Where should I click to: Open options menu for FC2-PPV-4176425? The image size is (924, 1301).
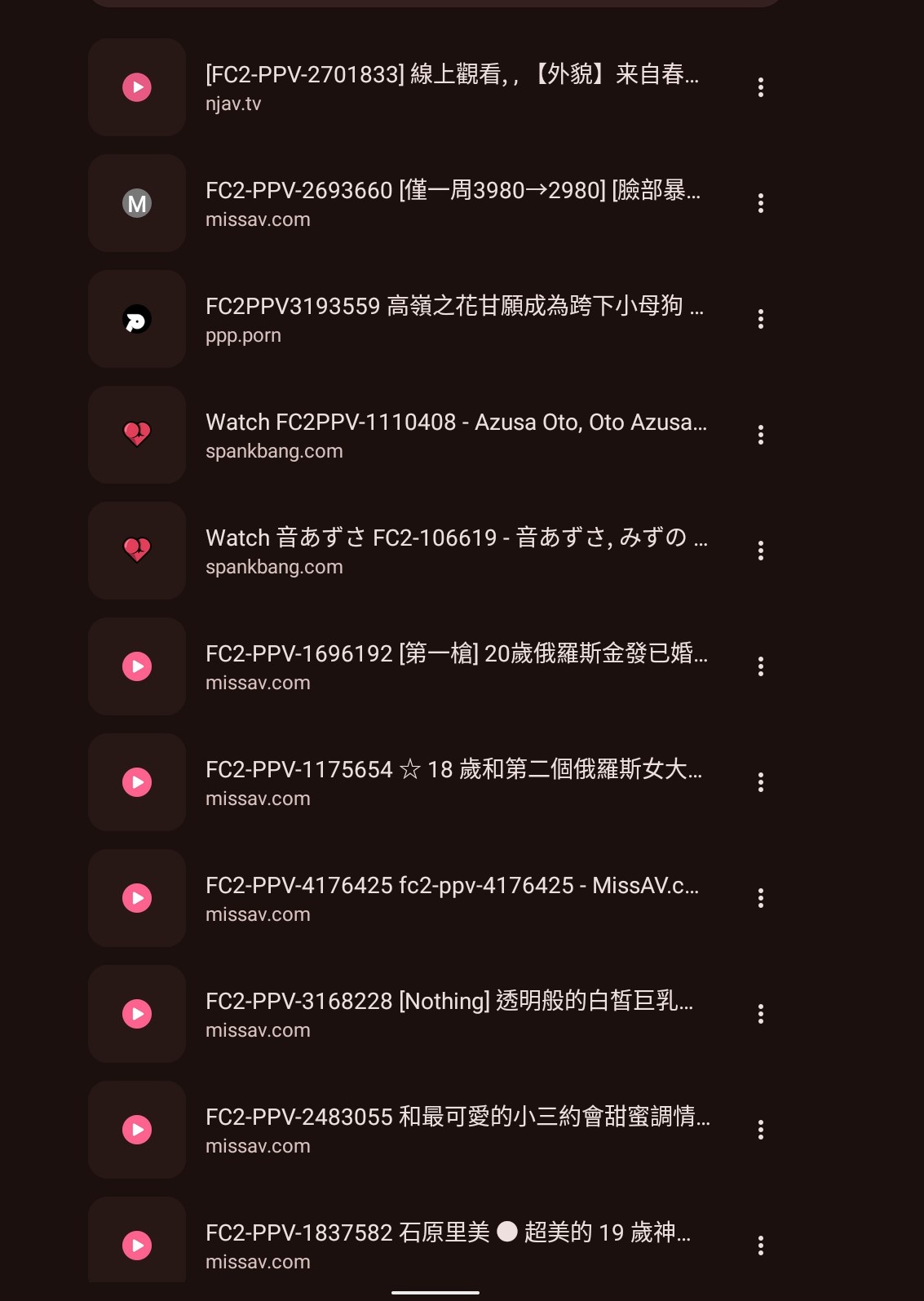tap(760, 898)
